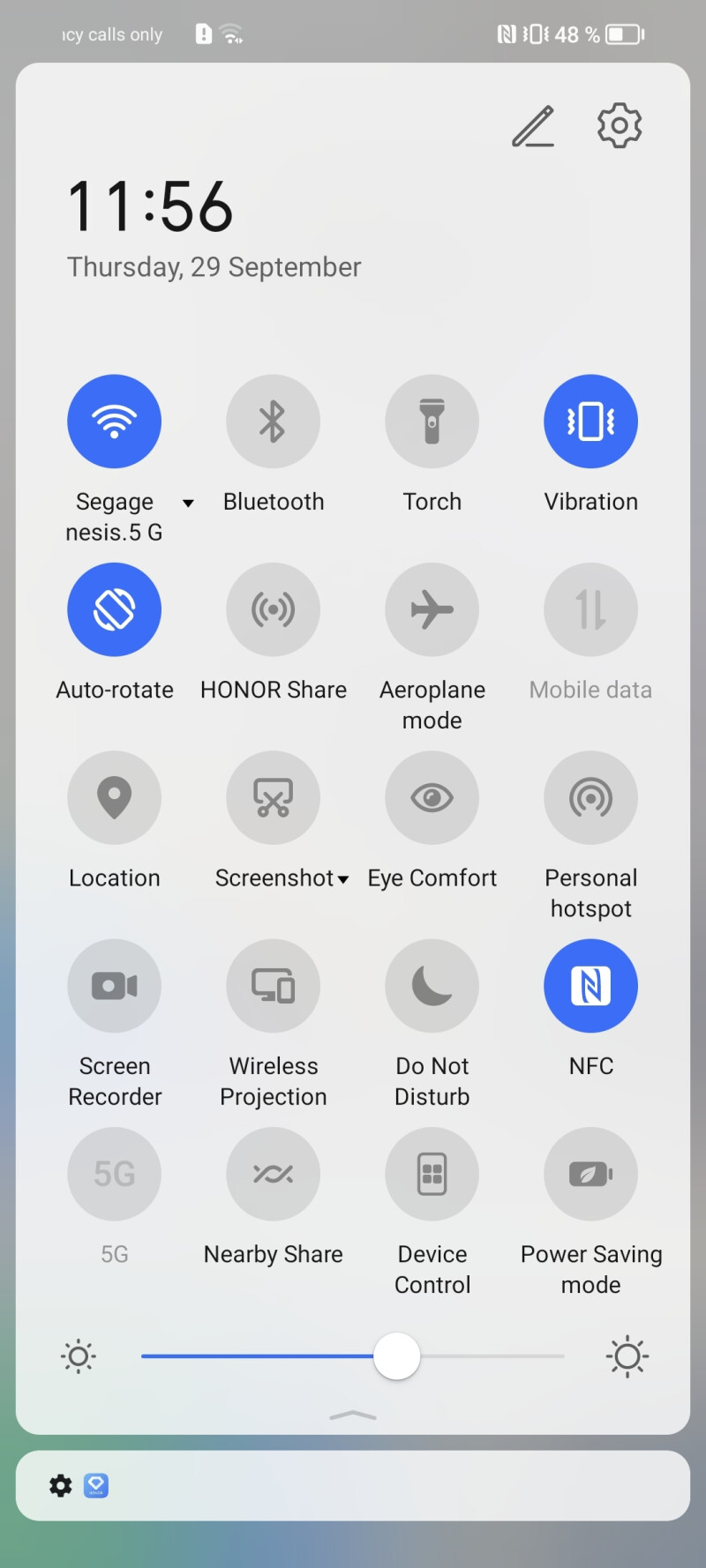706x1568 pixels.
Task: Collapse the panel with the bottom chevron
Action: click(x=353, y=1415)
